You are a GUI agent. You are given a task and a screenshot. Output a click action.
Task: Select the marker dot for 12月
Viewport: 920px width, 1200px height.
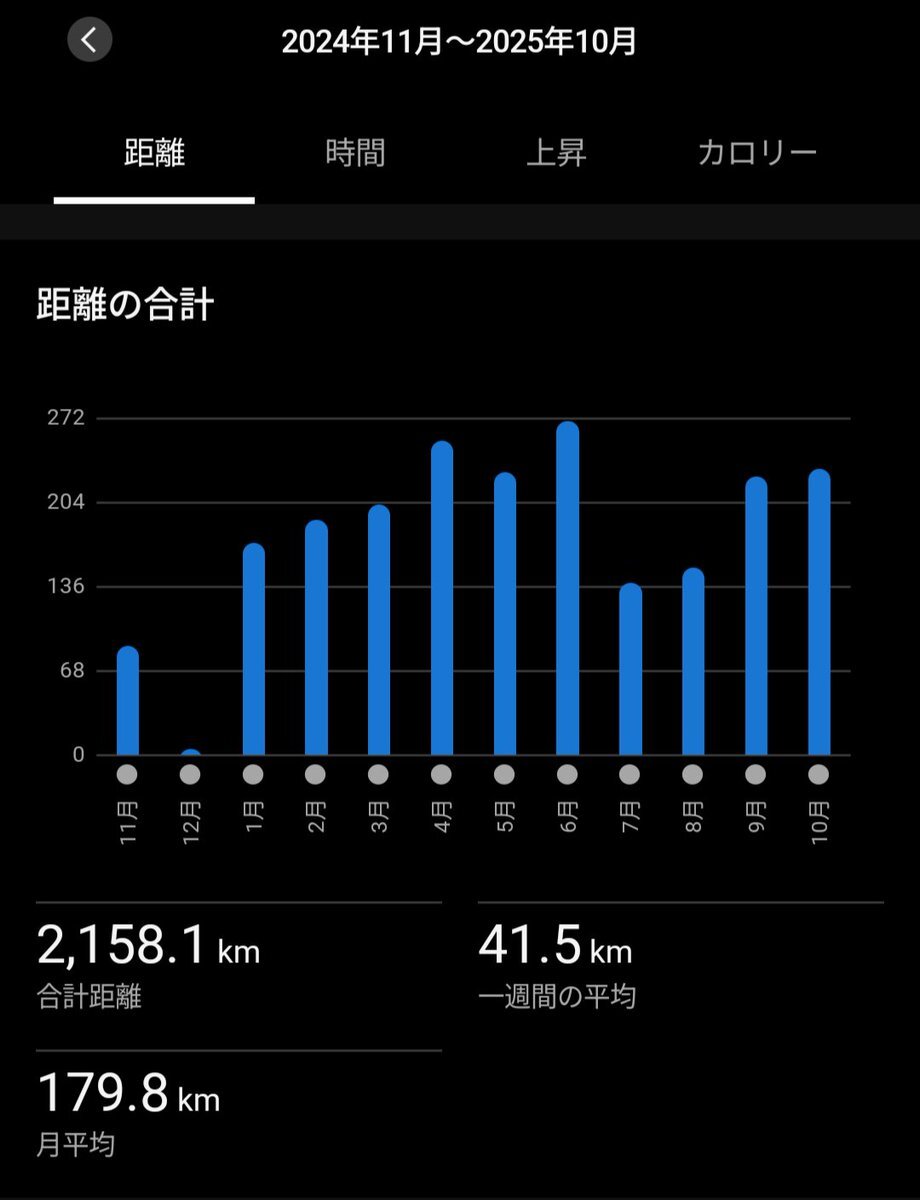click(x=190, y=775)
